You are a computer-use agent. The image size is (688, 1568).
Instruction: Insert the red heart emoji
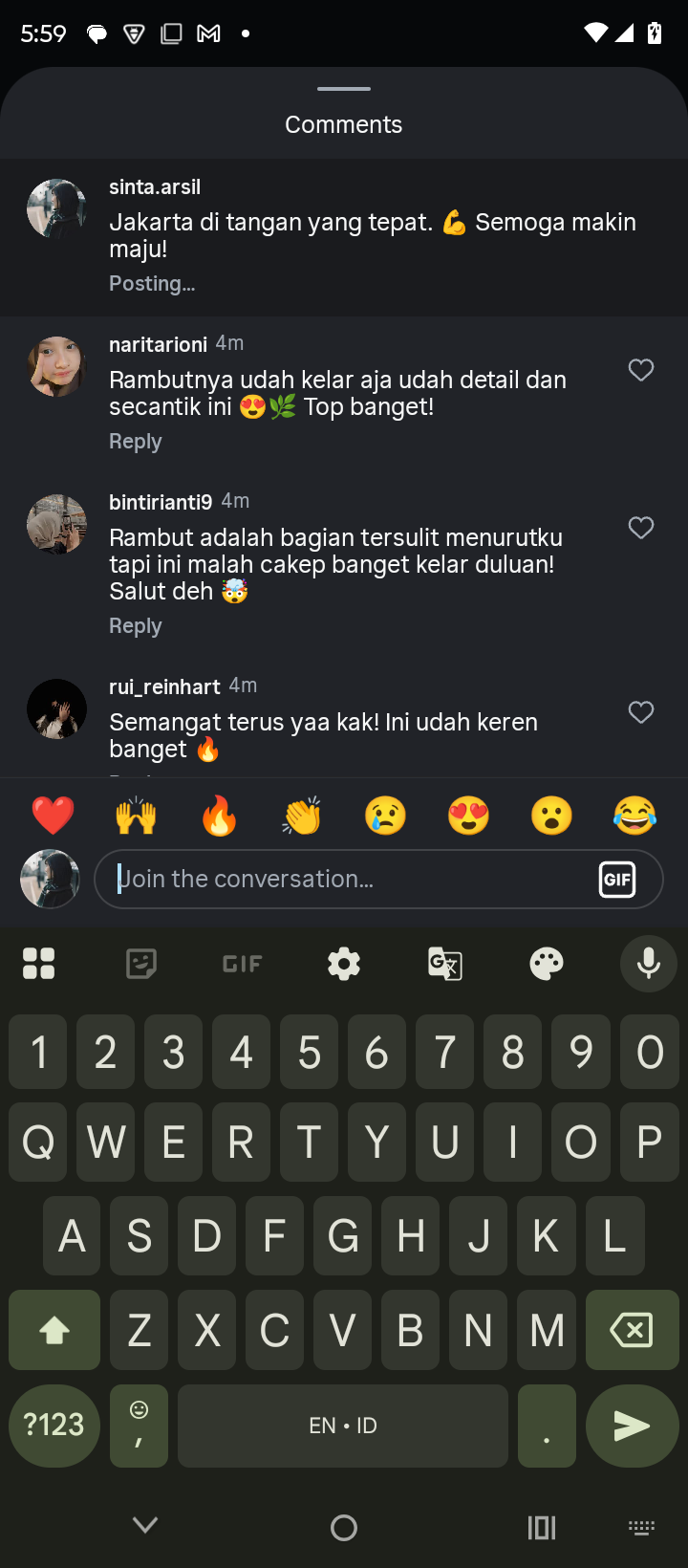53,816
